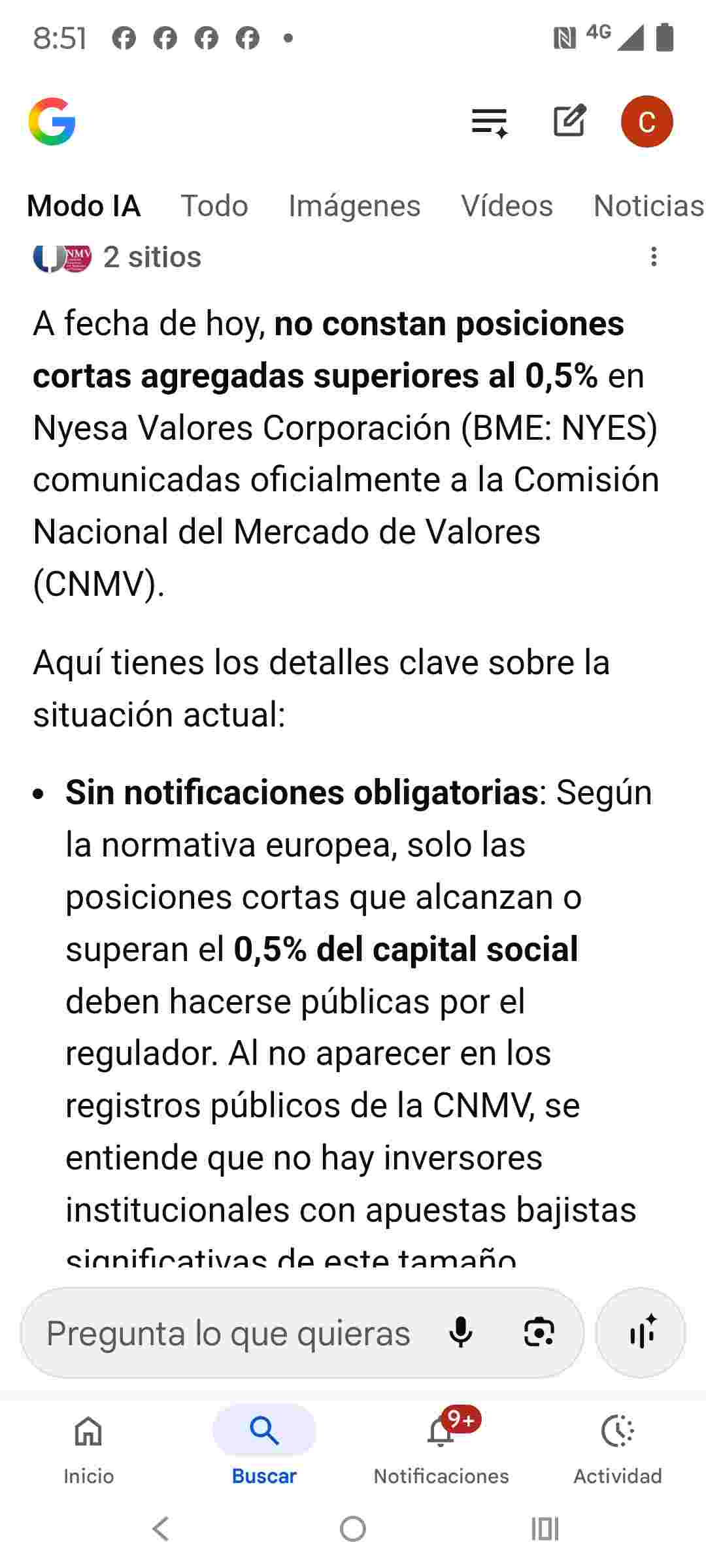Viewport: 706px width, 1568px height.
Task: Switch to the Todo tab
Action: point(214,206)
